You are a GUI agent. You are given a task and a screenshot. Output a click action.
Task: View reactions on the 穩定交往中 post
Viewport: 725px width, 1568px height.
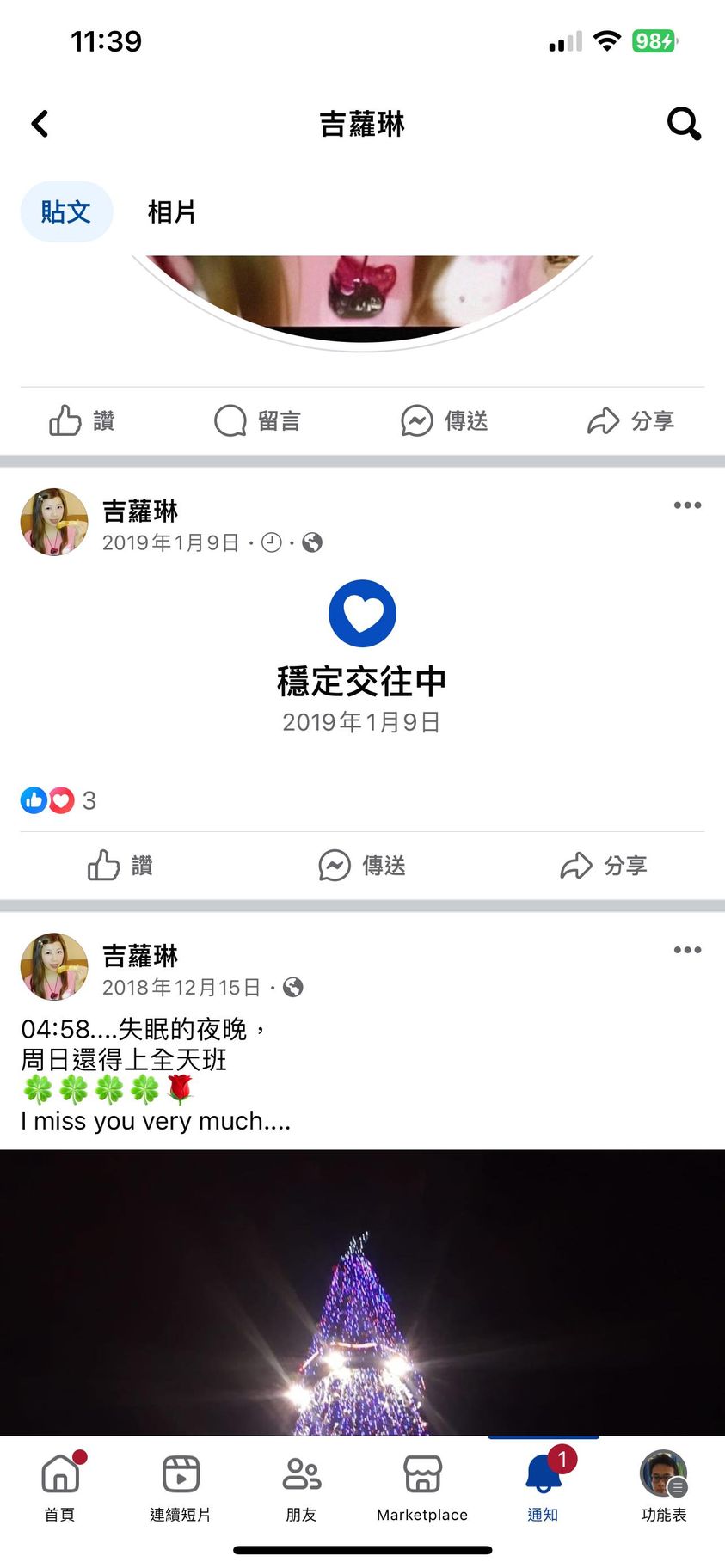58,801
